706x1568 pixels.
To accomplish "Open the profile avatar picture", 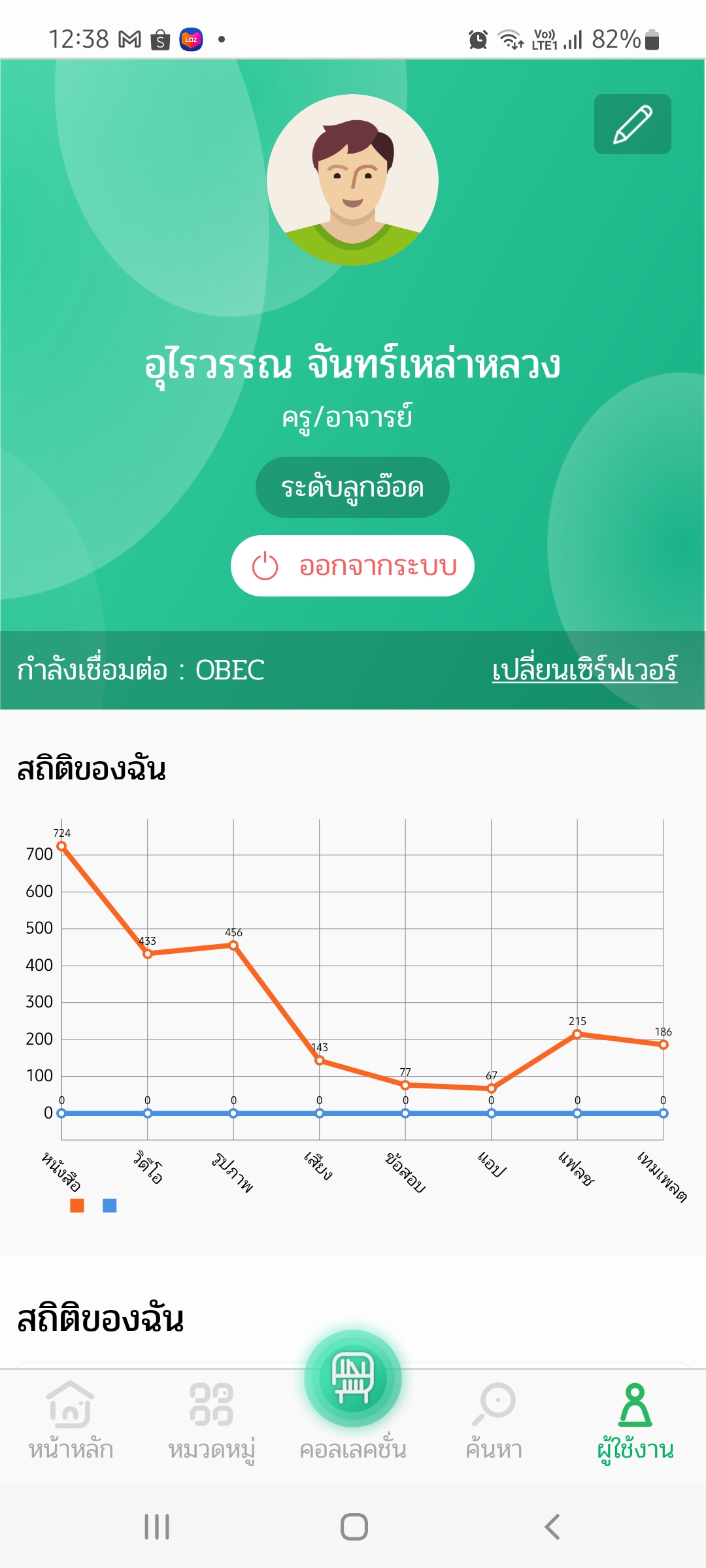I will (352, 180).
